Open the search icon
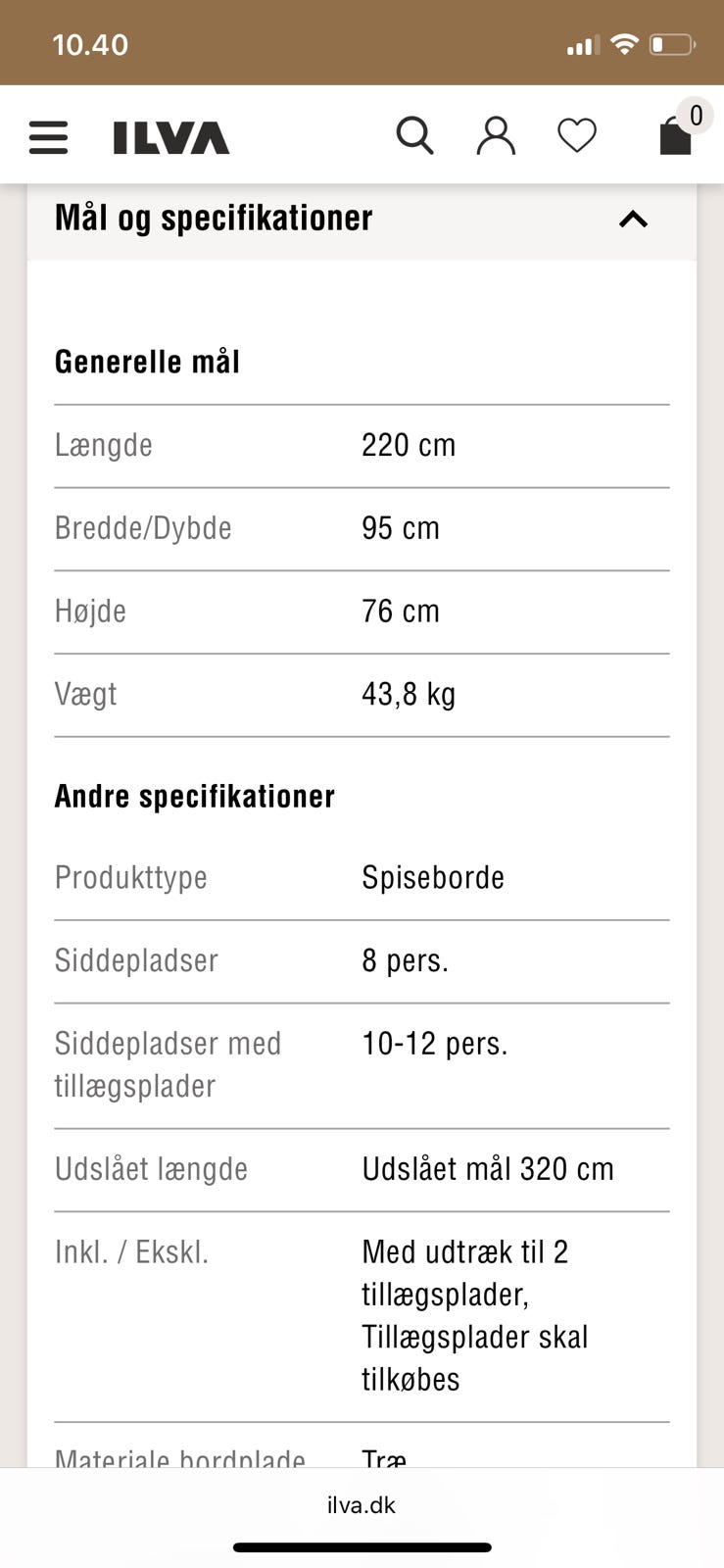The height and width of the screenshot is (1568, 724). click(414, 135)
